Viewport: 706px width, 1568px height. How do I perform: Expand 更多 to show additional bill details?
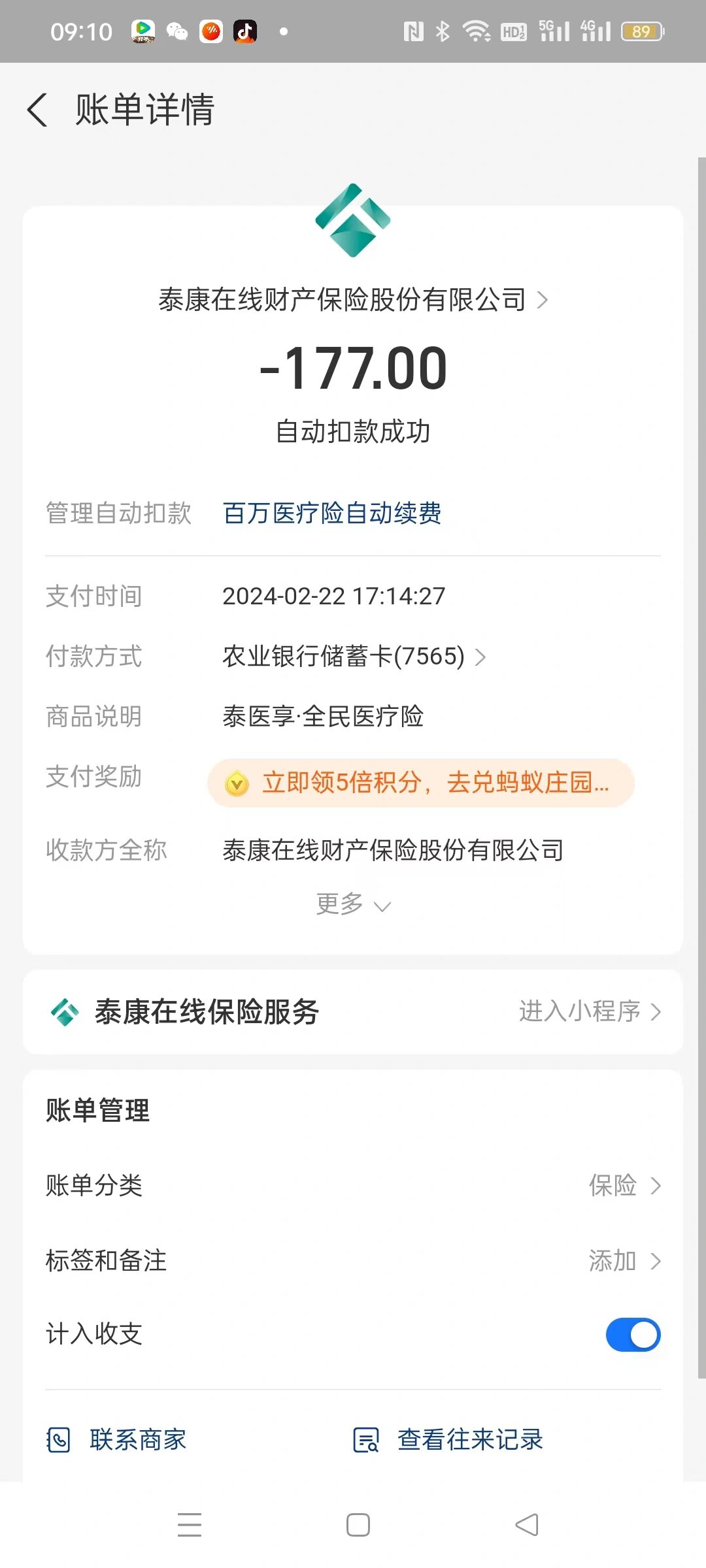pos(353,905)
